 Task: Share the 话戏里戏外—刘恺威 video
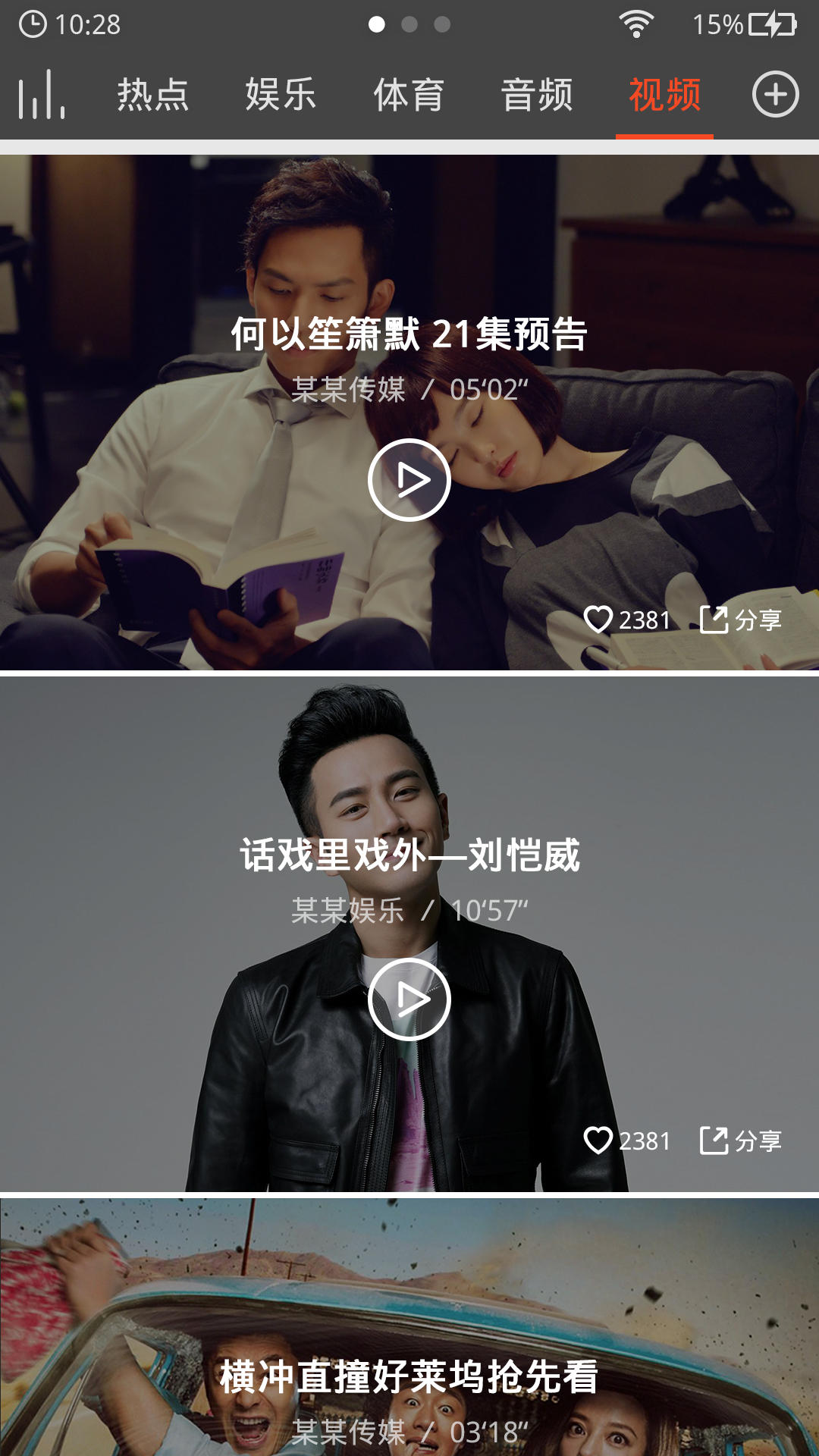[741, 1141]
